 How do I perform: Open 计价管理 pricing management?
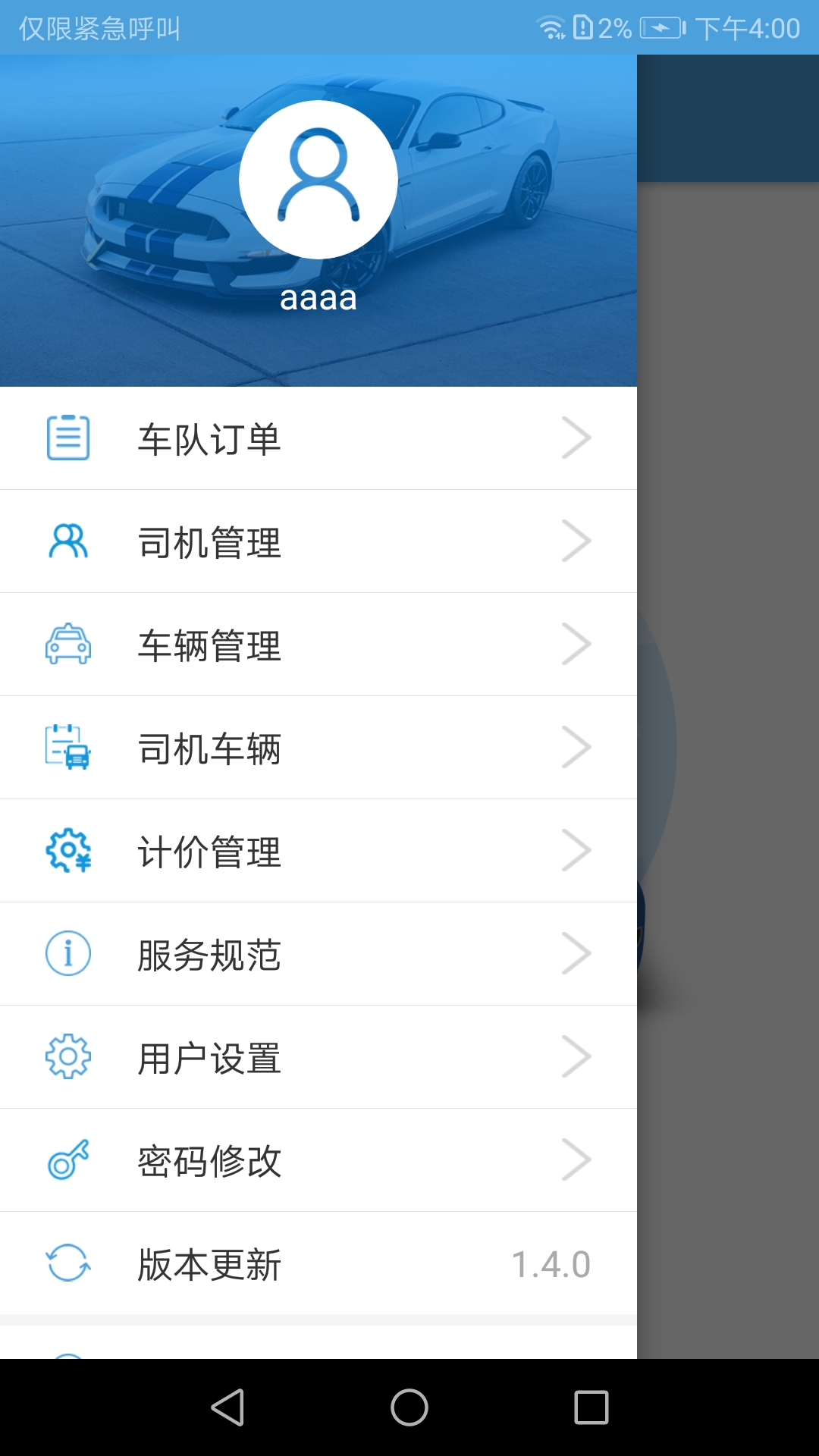[x=318, y=852]
